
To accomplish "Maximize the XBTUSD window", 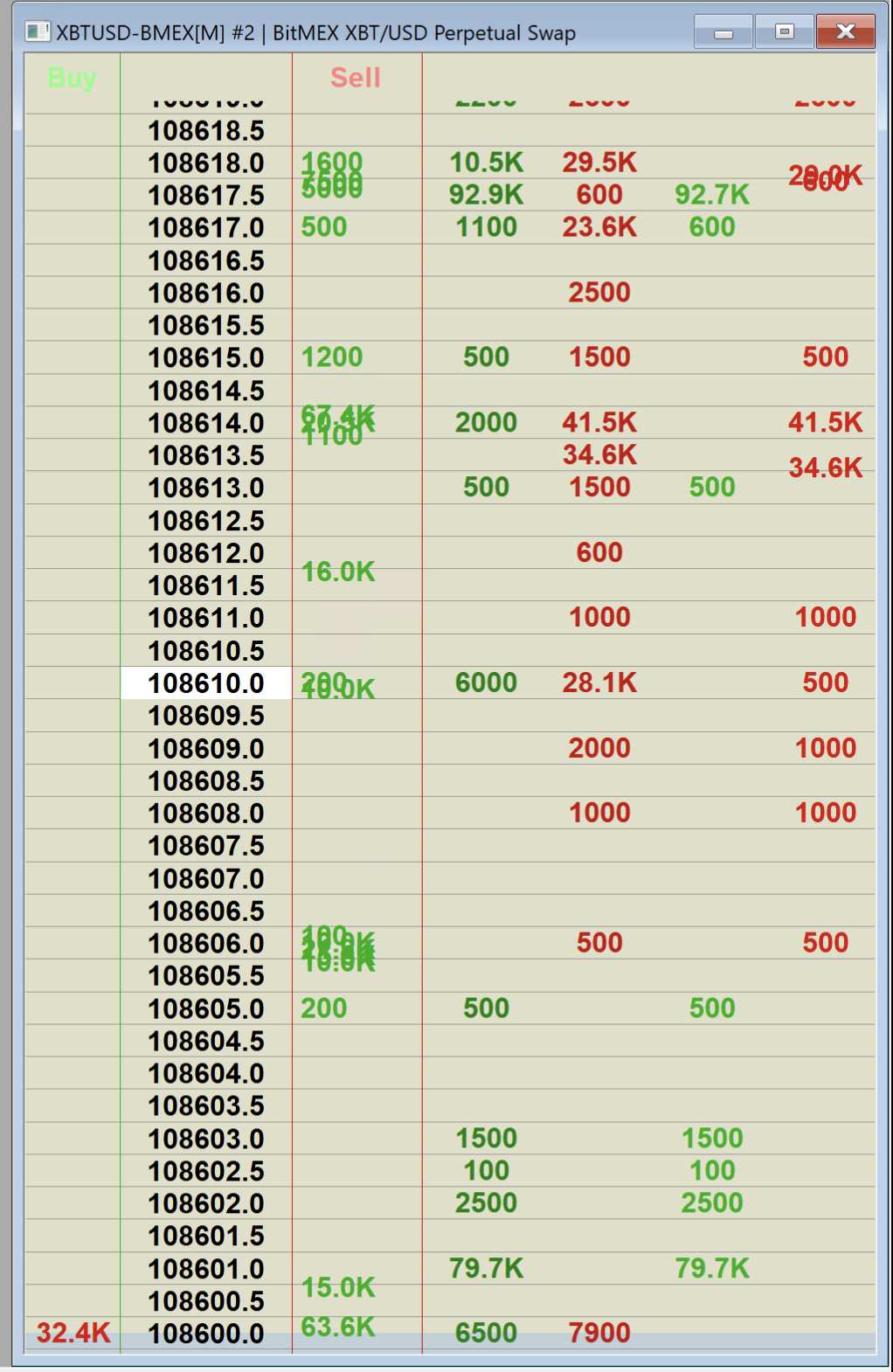I will click(784, 32).
